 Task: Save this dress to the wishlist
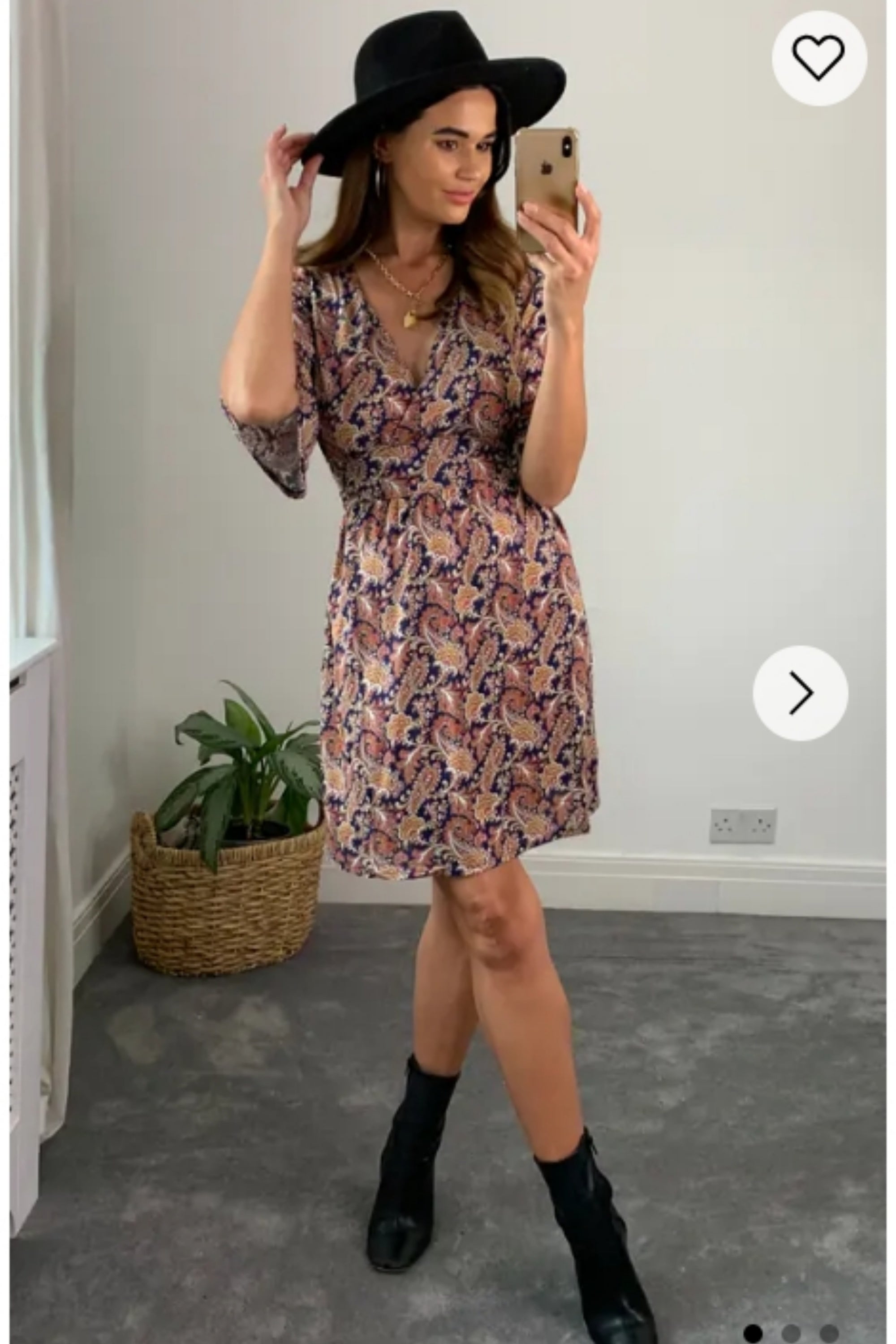818,58
